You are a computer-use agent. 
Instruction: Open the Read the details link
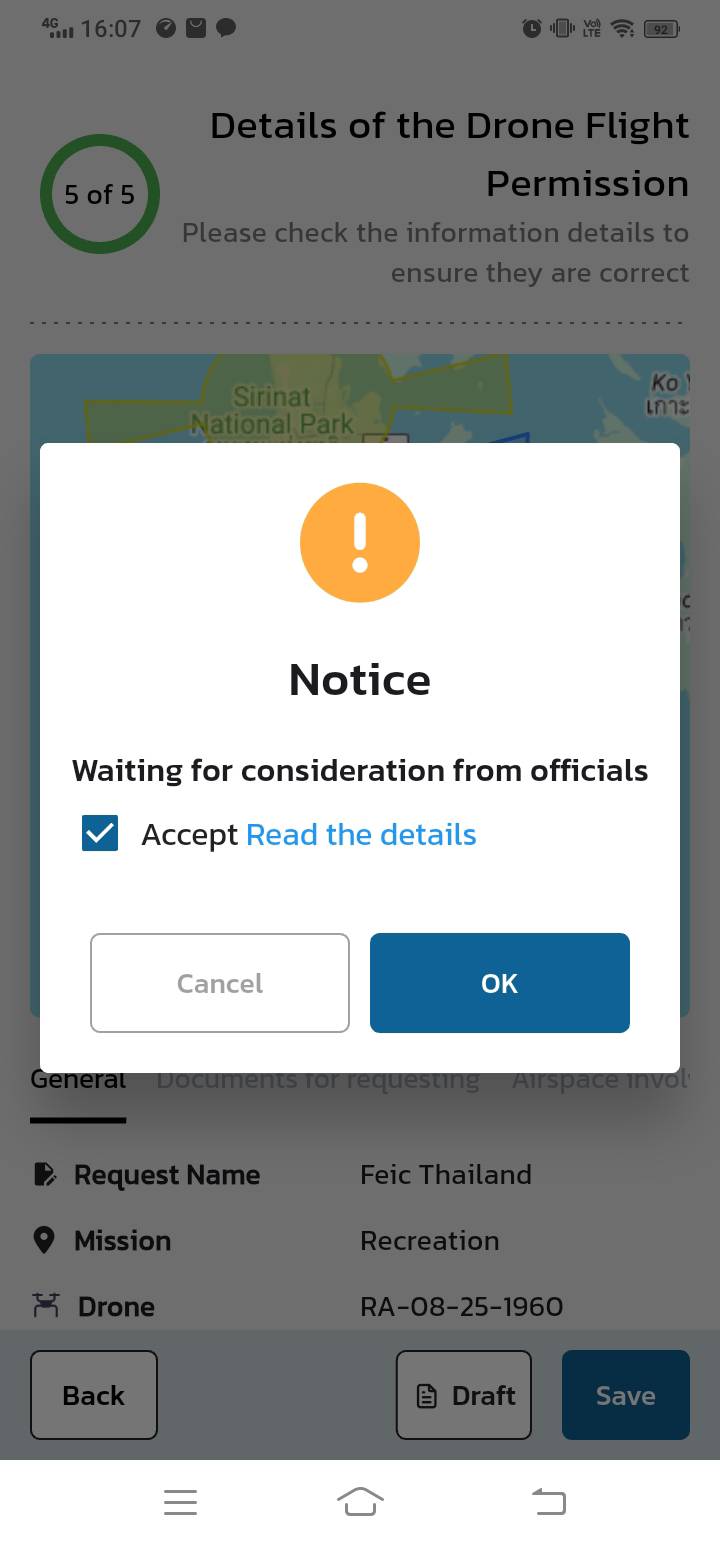click(361, 834)
